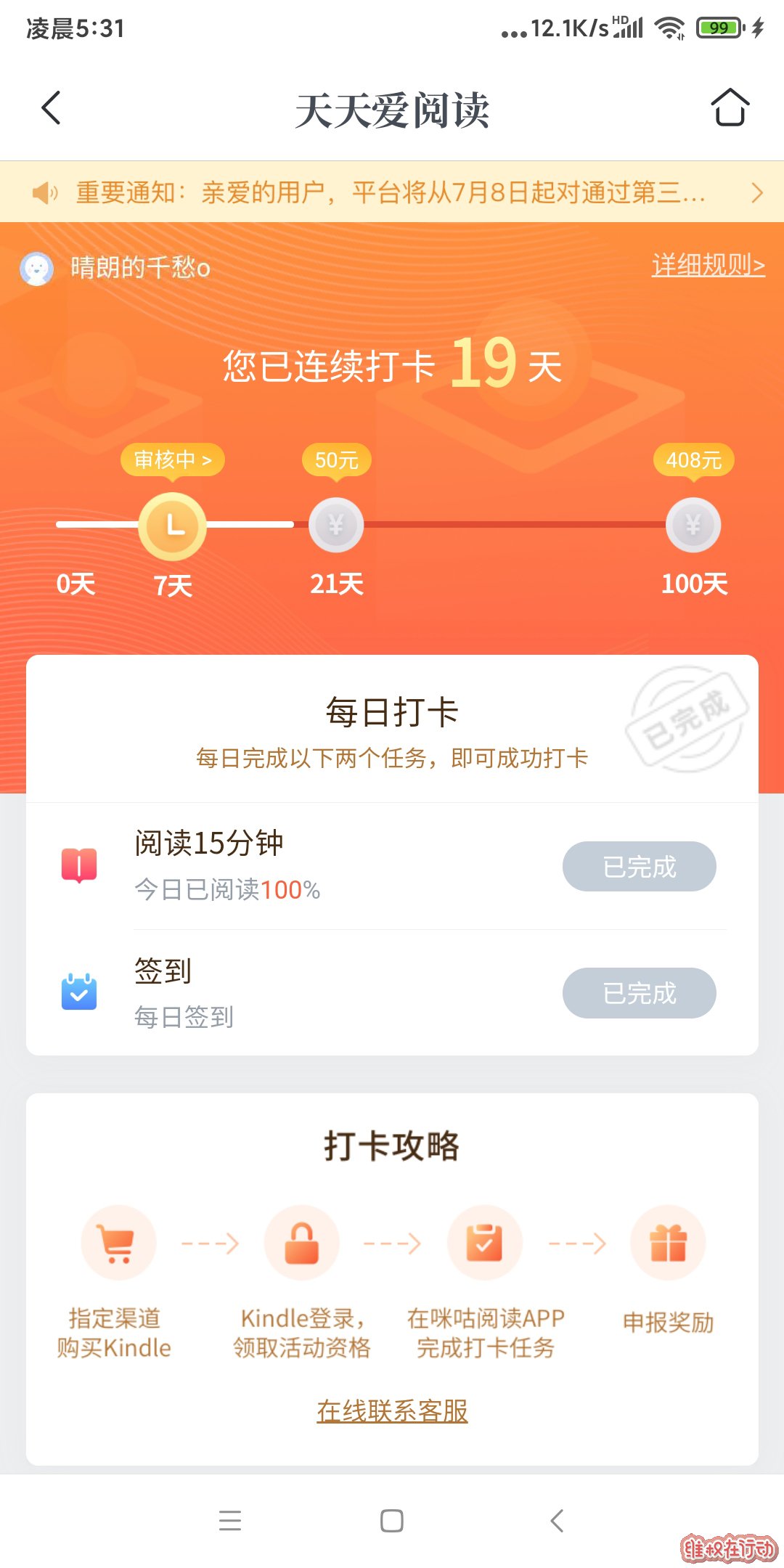Open 在线联系客服 online customer service link

(392, 1411)
